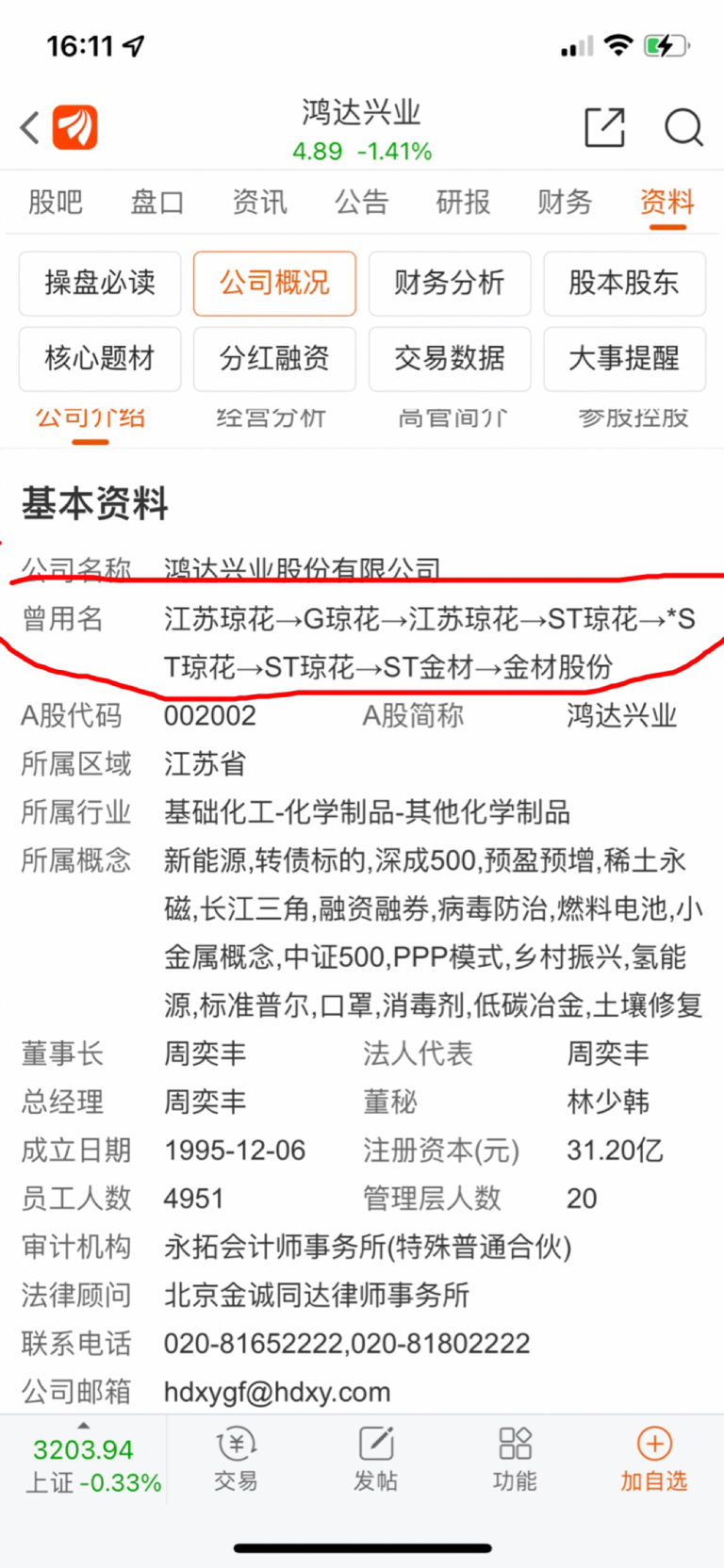
Task: Select the 操盘必读 chip
Action: 100,283
